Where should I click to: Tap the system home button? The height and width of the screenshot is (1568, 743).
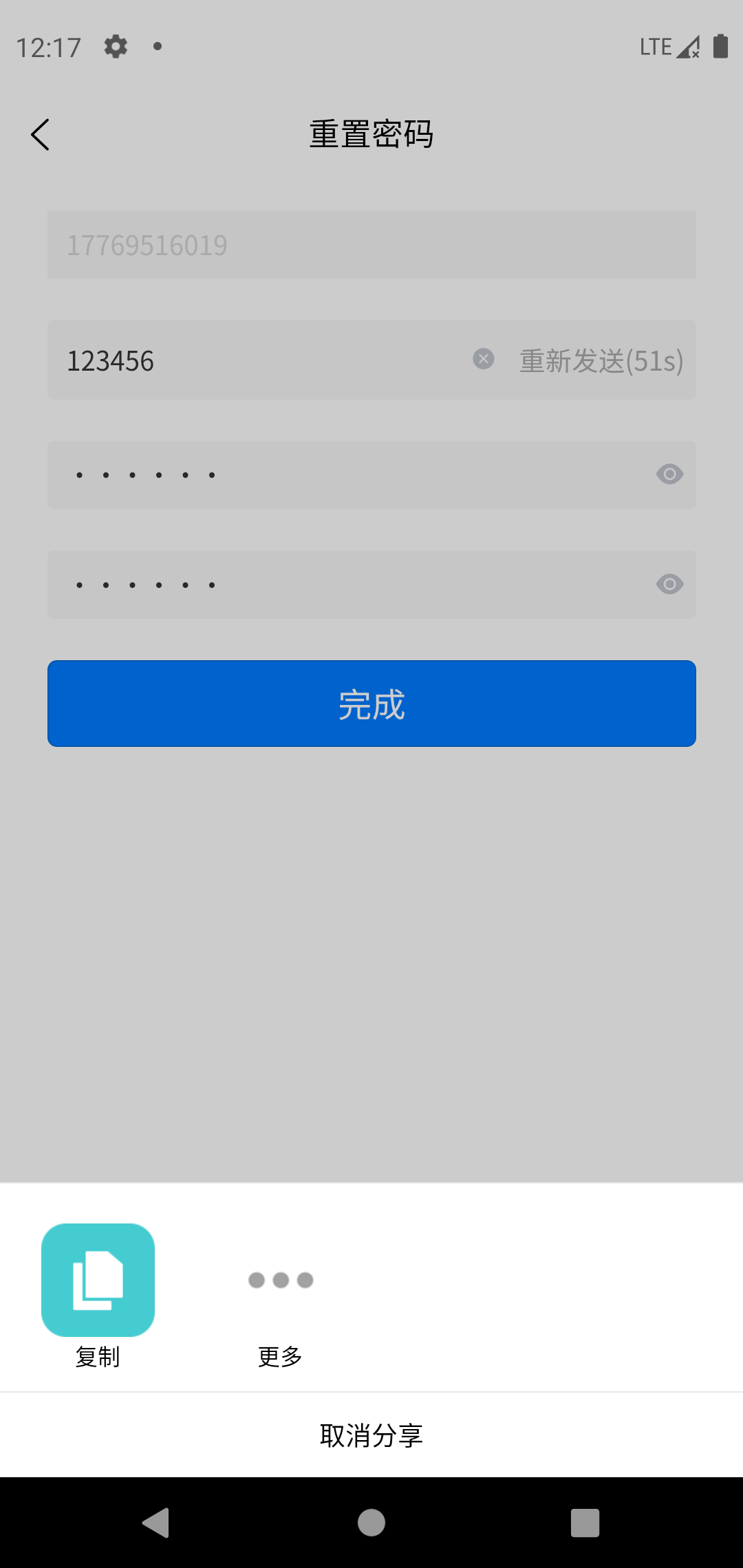(371, 1523)
